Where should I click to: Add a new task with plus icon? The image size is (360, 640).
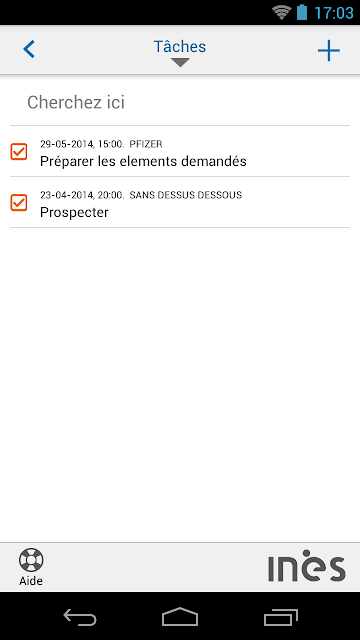329,50
